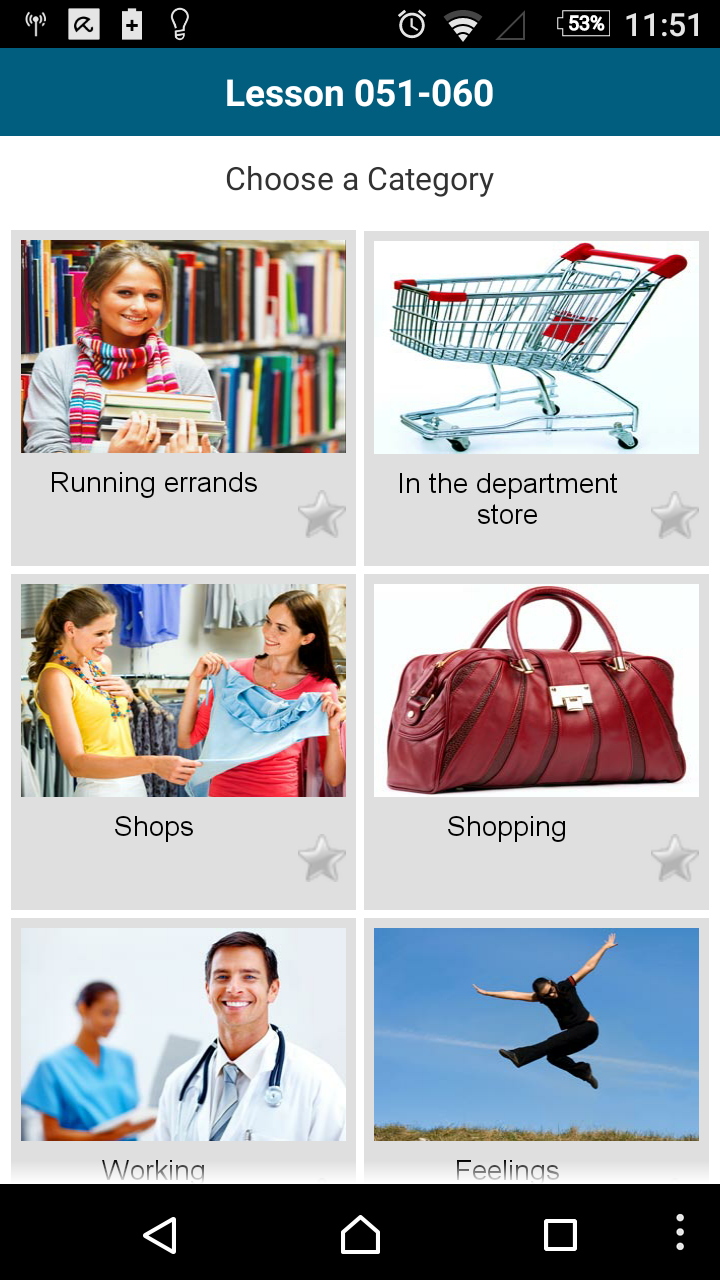Open the overflow menu in navigation bar
Image resolution: width=720 pixels, height=1280 pixels.
pos(680,1233)
